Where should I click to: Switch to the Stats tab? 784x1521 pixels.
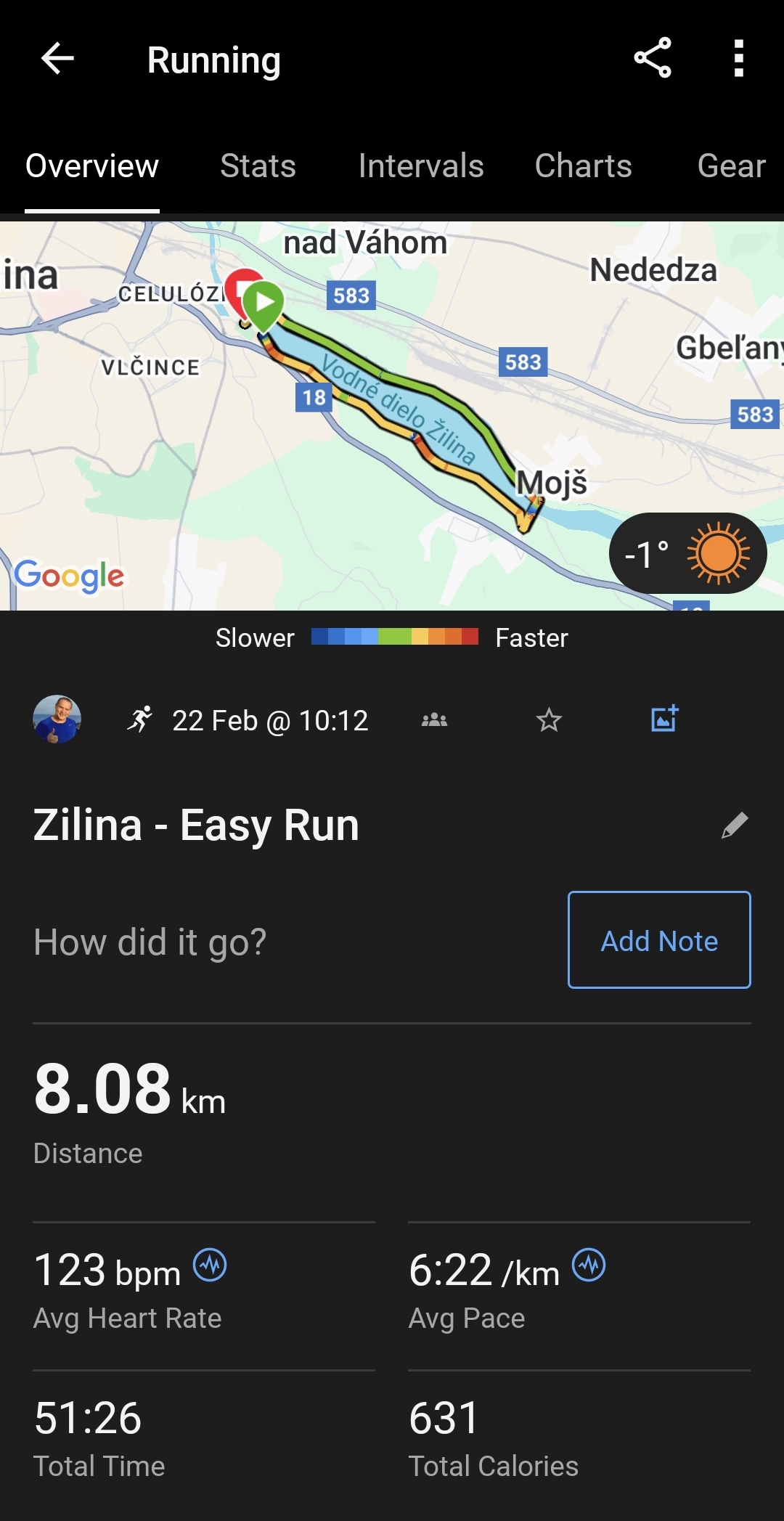click(x=258, y=166)
